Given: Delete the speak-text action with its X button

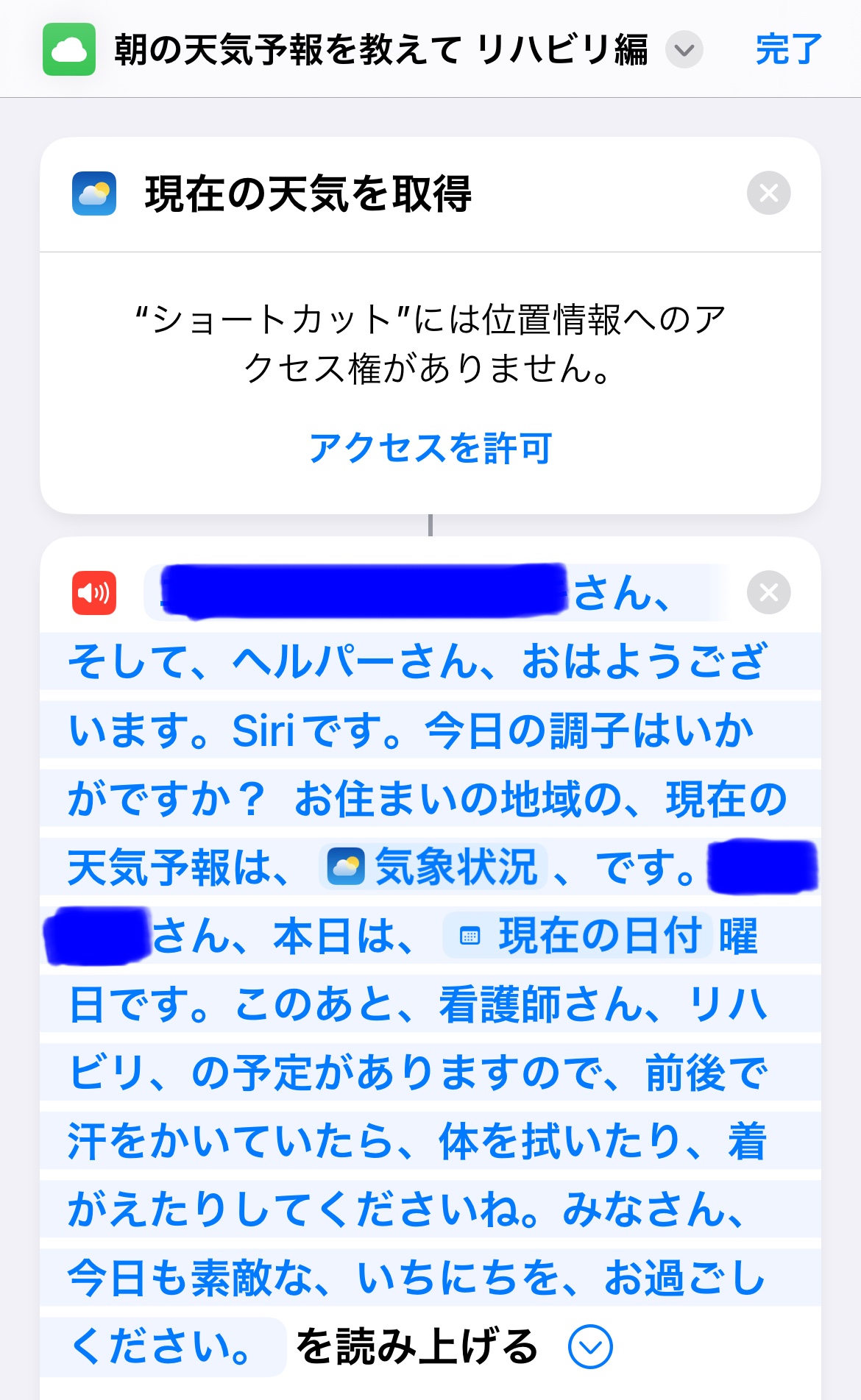Looking at the screenshot, I should click(x=768, y=592).
